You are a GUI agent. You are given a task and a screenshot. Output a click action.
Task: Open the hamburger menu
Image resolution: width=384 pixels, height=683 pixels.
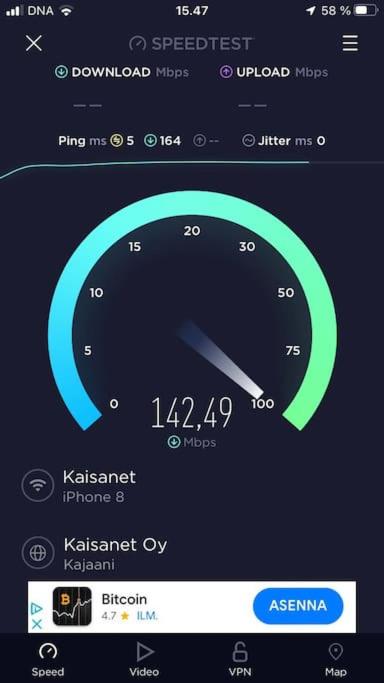[350, 44]
